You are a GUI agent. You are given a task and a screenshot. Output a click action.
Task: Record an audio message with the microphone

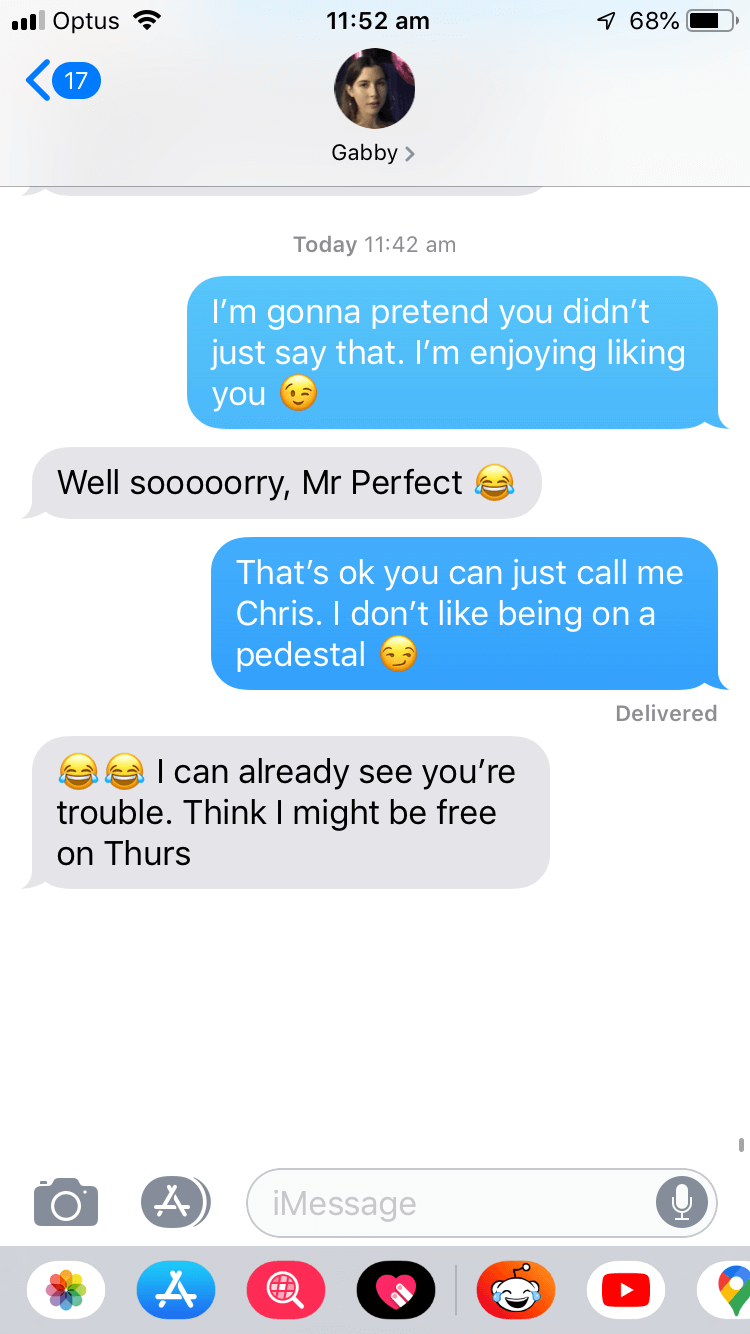(x=682, y=1203)
